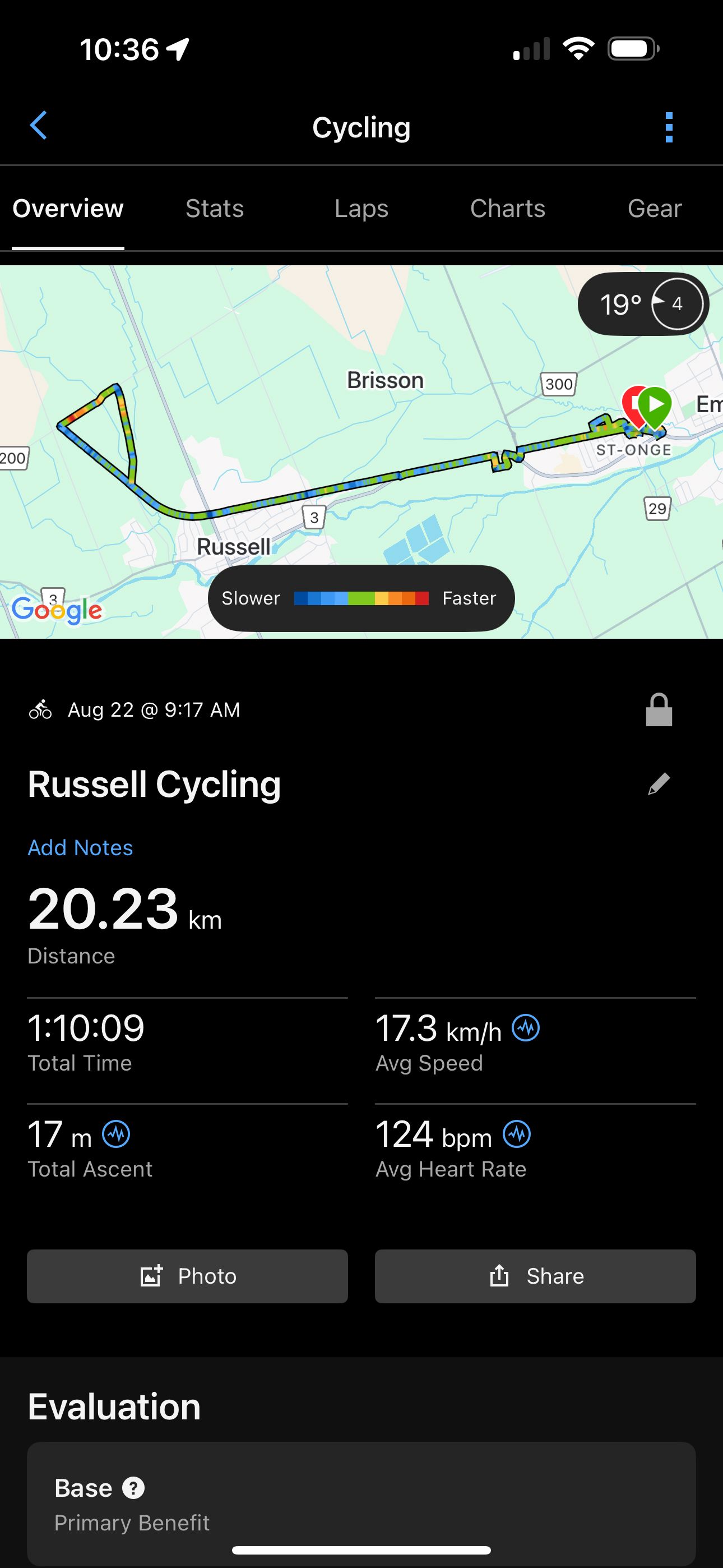This screenshot has width=723, height=1568.
Task: Share this cycling activity
Action: tap(536, 1276)
